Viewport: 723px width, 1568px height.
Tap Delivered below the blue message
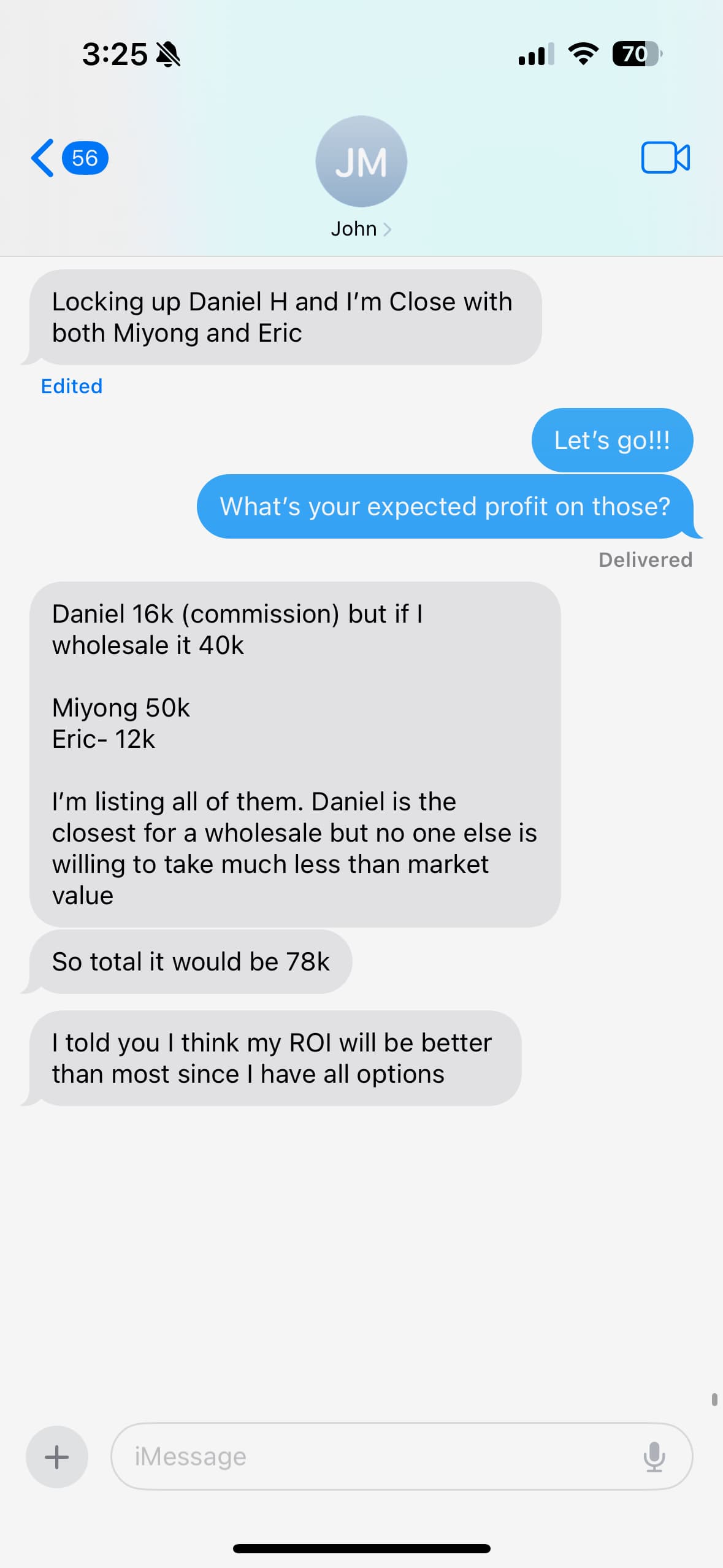(645, 559)
